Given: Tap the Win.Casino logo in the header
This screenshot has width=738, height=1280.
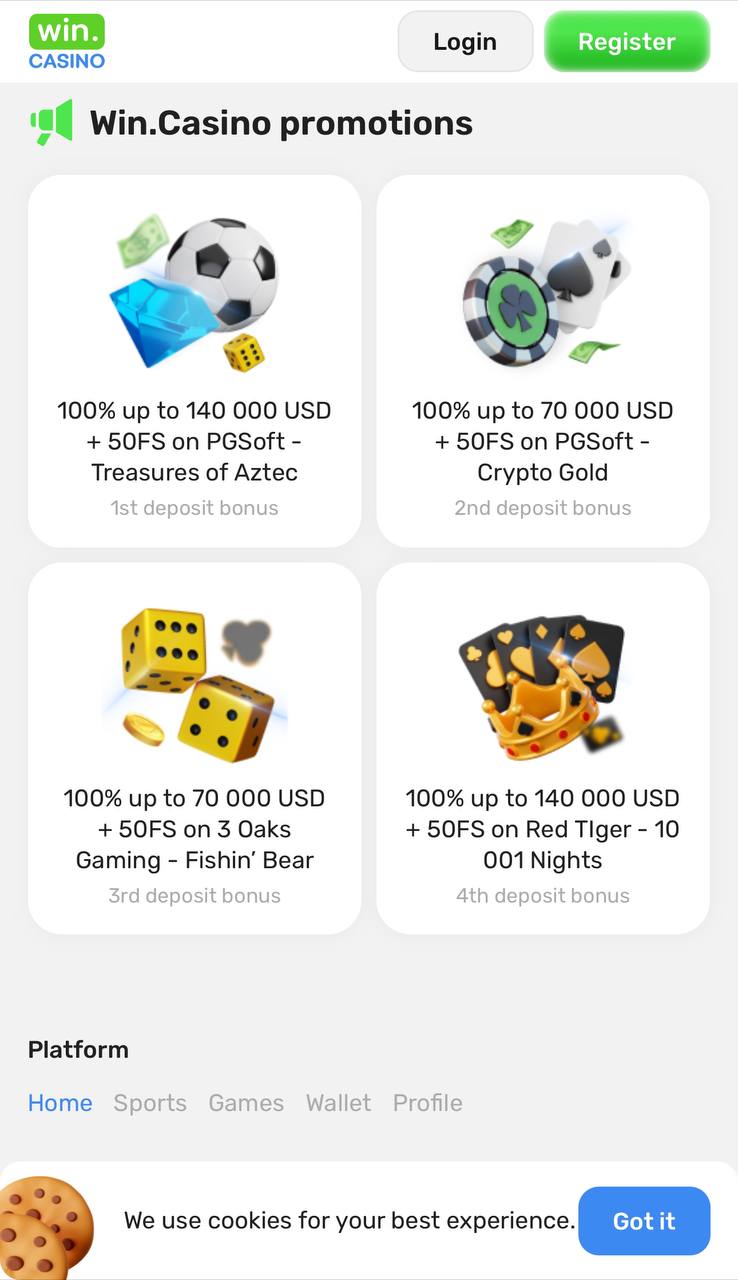Looking at the screenshot, I should click(x=67, y=42).
